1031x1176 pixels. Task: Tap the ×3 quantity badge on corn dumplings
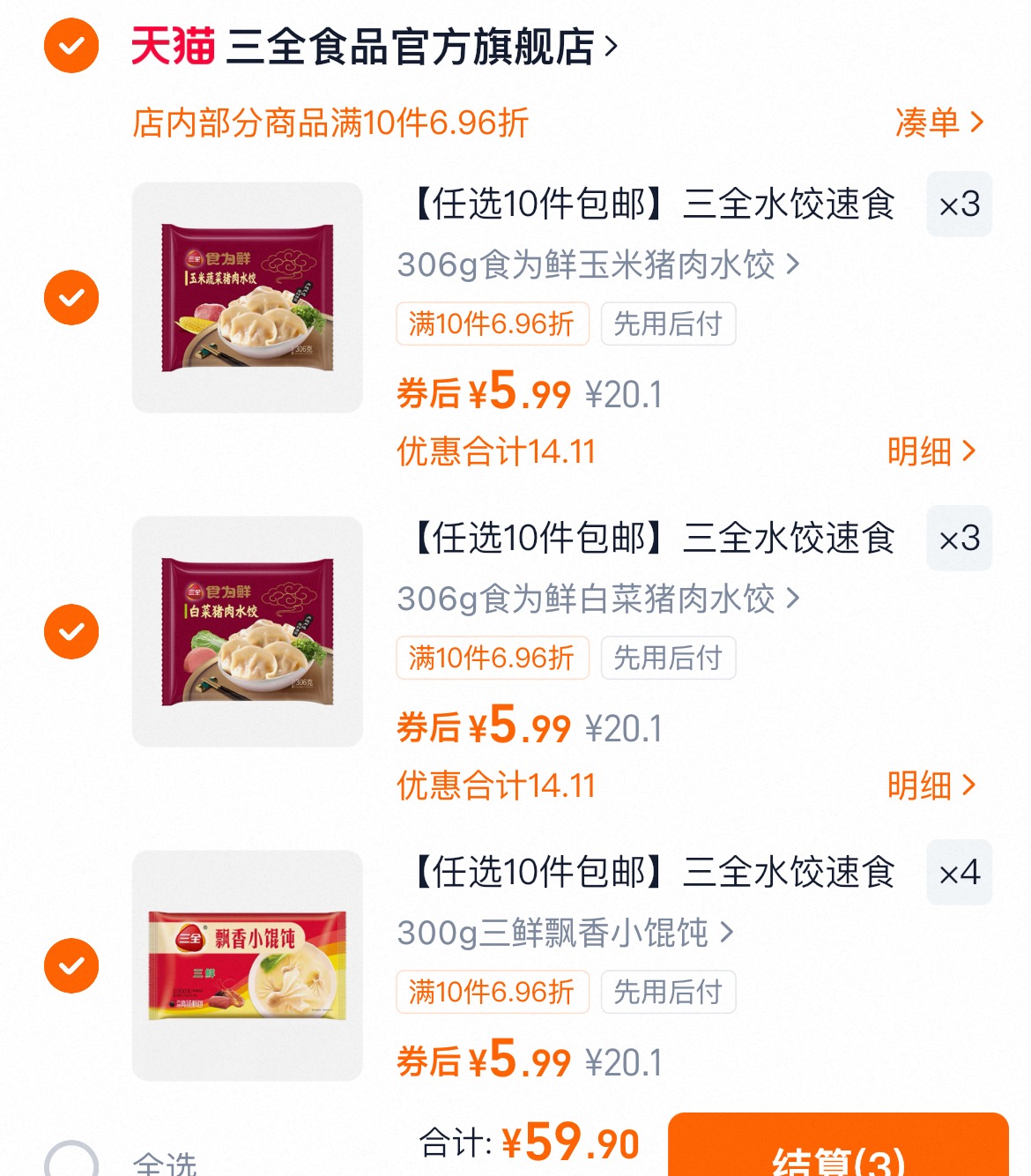click(959, 205)
